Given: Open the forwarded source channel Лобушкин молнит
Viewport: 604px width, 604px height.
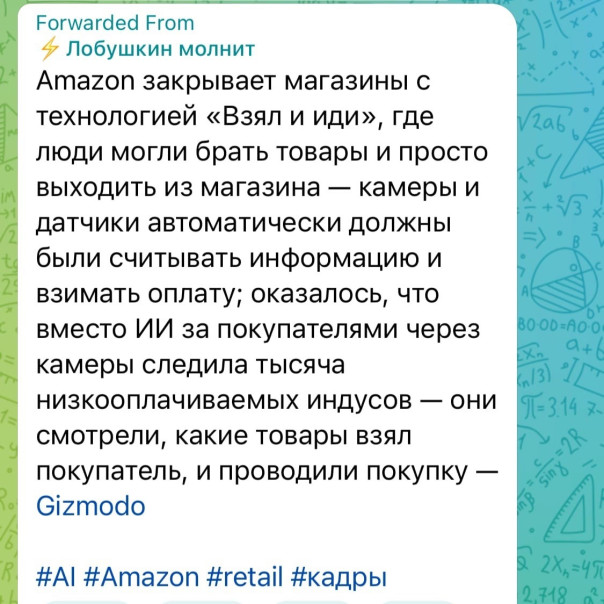Looking at the screenshot, I should [158, 49].
